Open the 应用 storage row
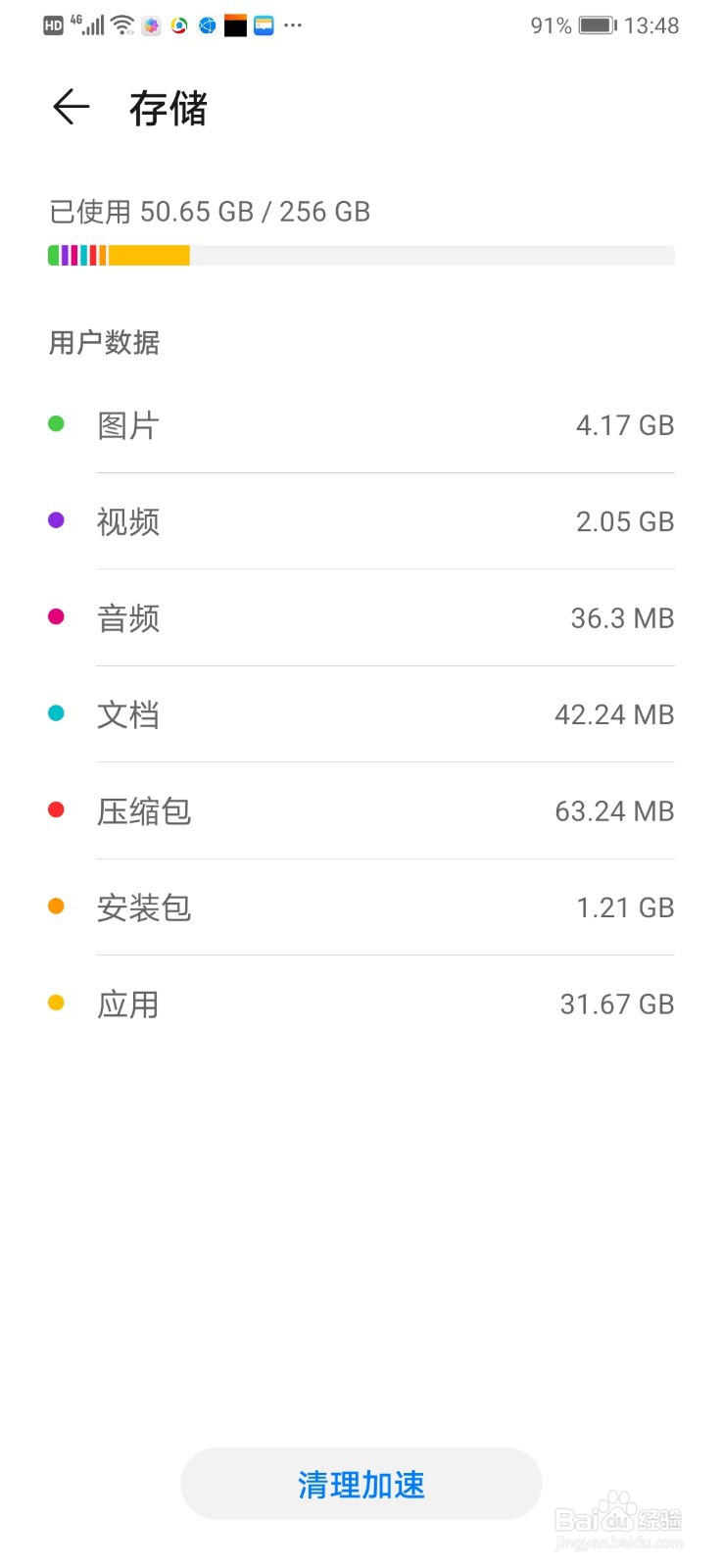Image resolution: width=723 pixels, height=1568 pixels. click(361, 1004)
